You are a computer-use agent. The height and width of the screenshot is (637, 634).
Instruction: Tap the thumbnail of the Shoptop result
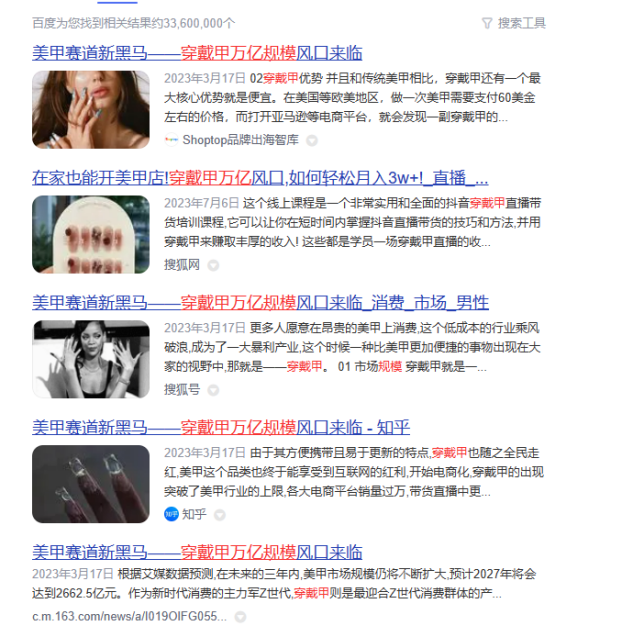point(91,110)
